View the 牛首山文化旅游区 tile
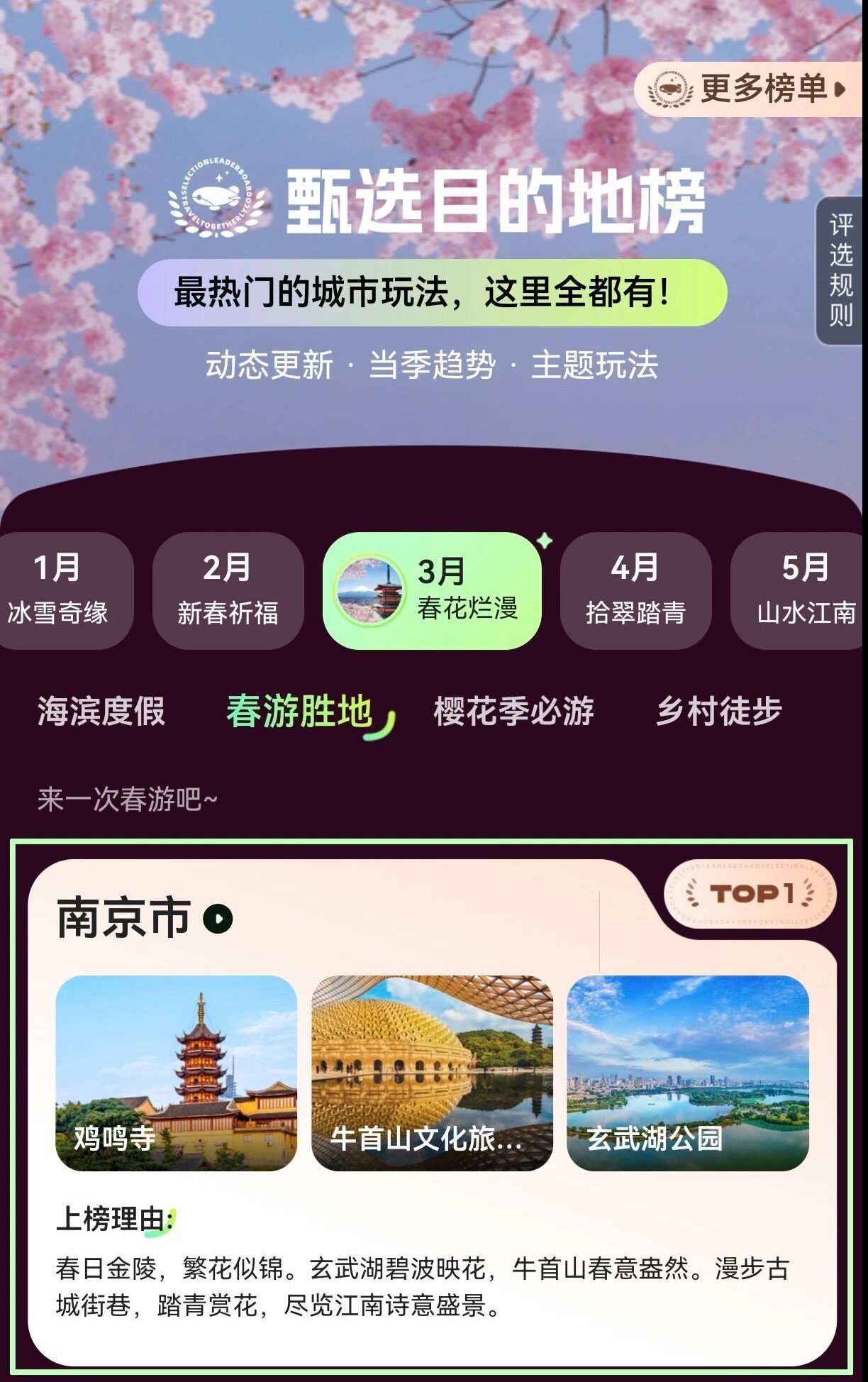The height and width of the screenshot is (1382, 868). [432, 1073]
